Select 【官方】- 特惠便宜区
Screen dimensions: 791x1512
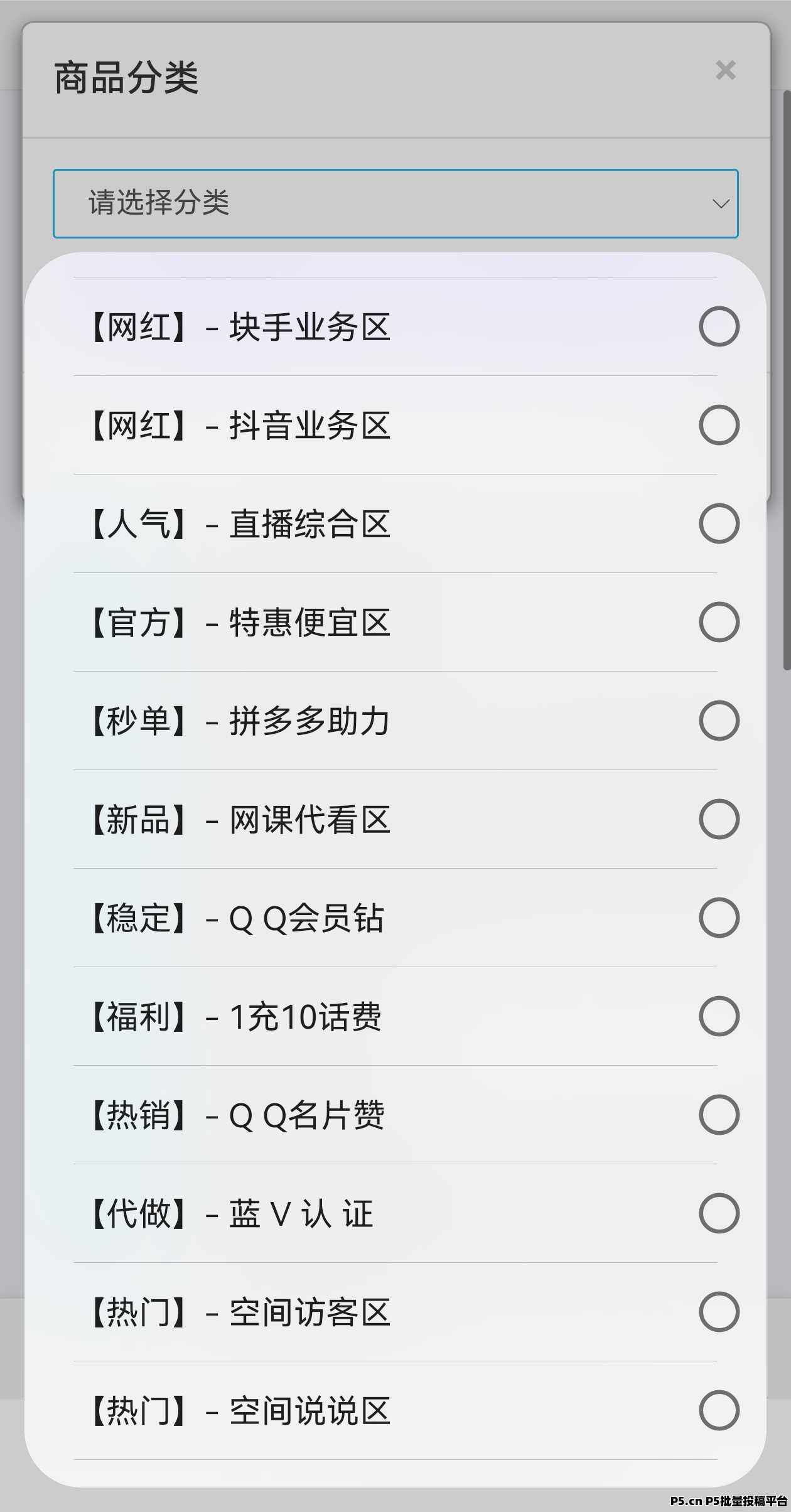395,622
